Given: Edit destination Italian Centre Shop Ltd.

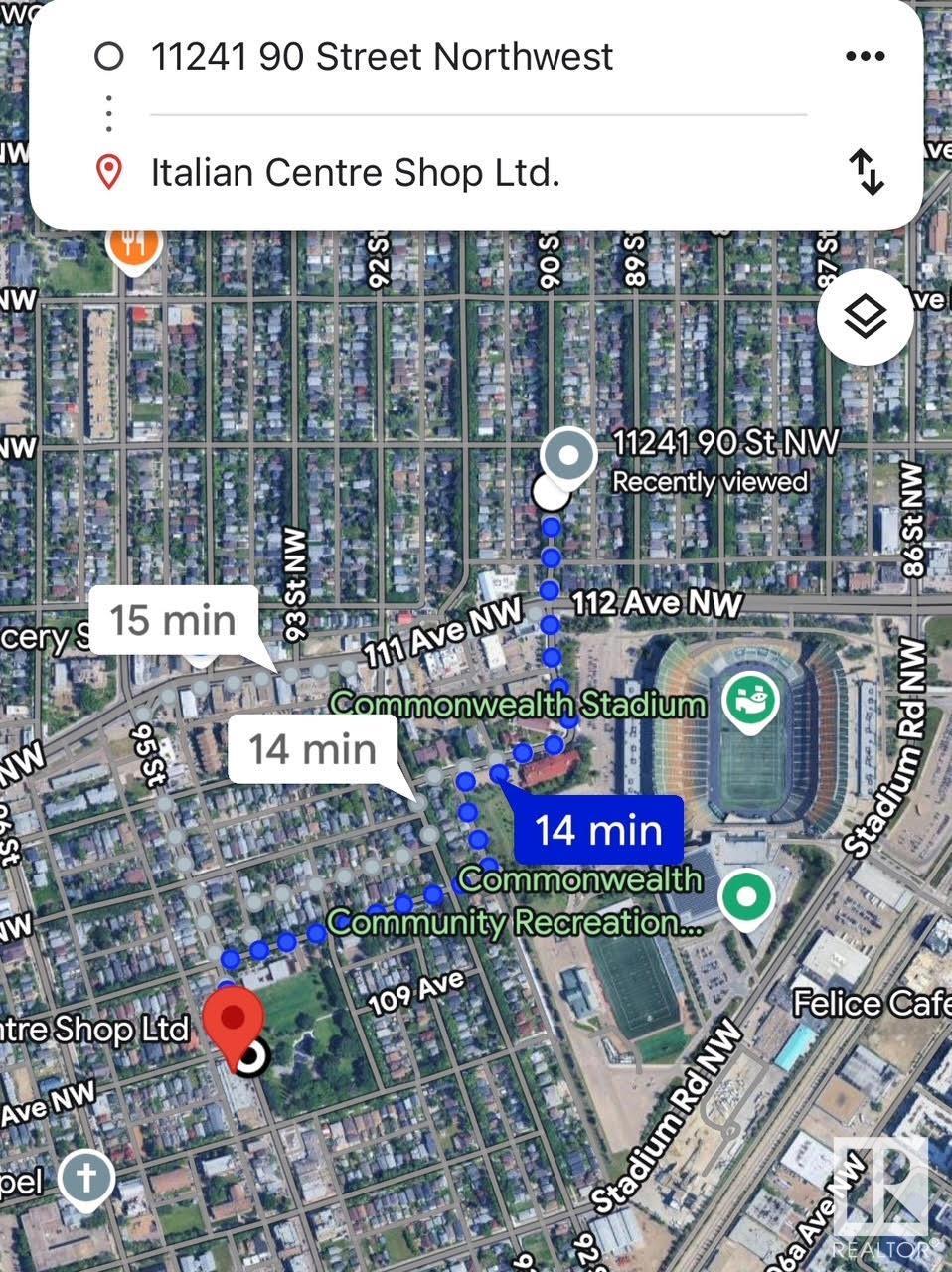Looking at the screenshot, I should click(x=355, y=173).
